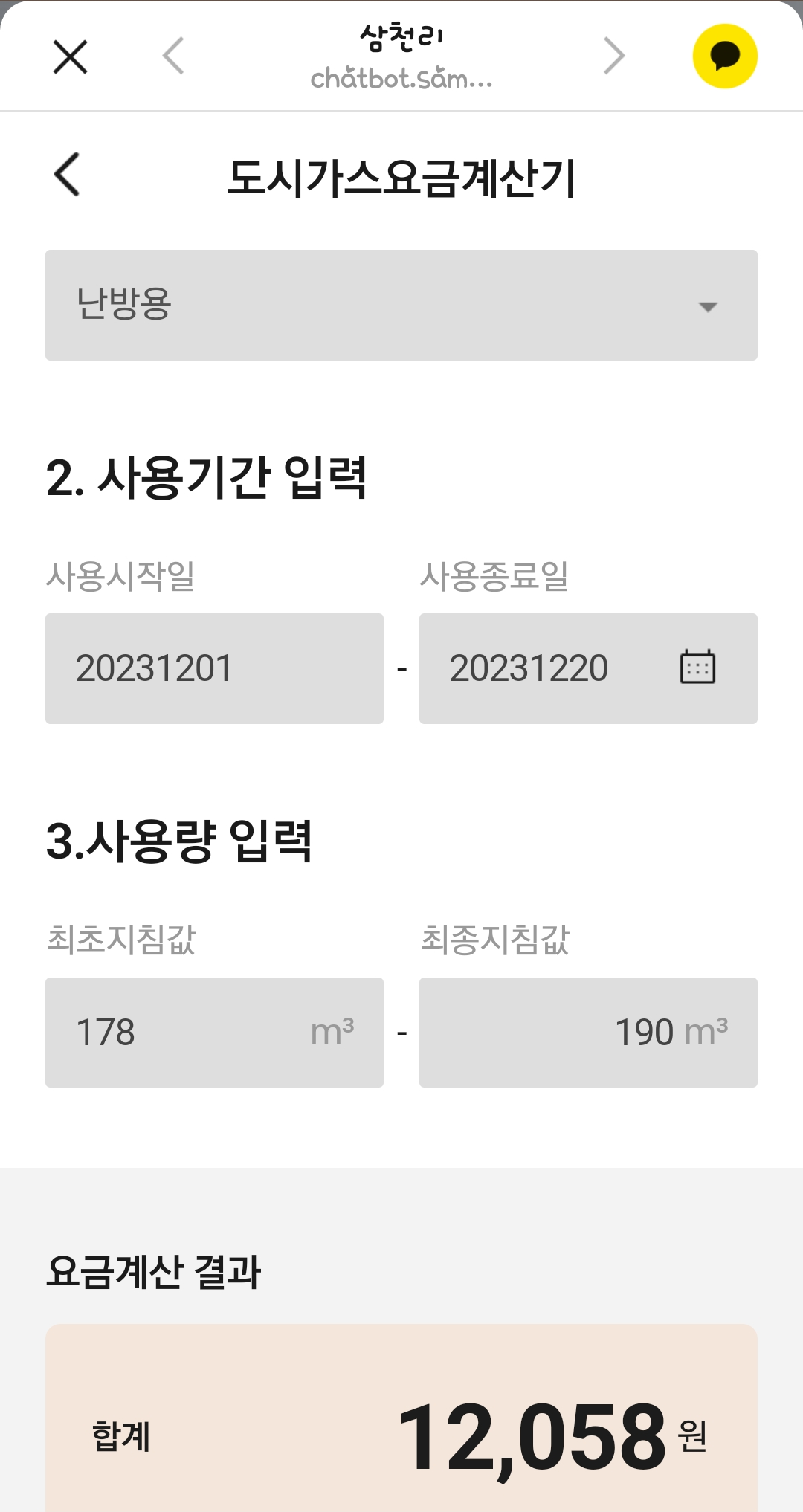Edit the 최초지침값 meter reading
The height and width of the screenshot is (1512, 803).
[193, 1033]
